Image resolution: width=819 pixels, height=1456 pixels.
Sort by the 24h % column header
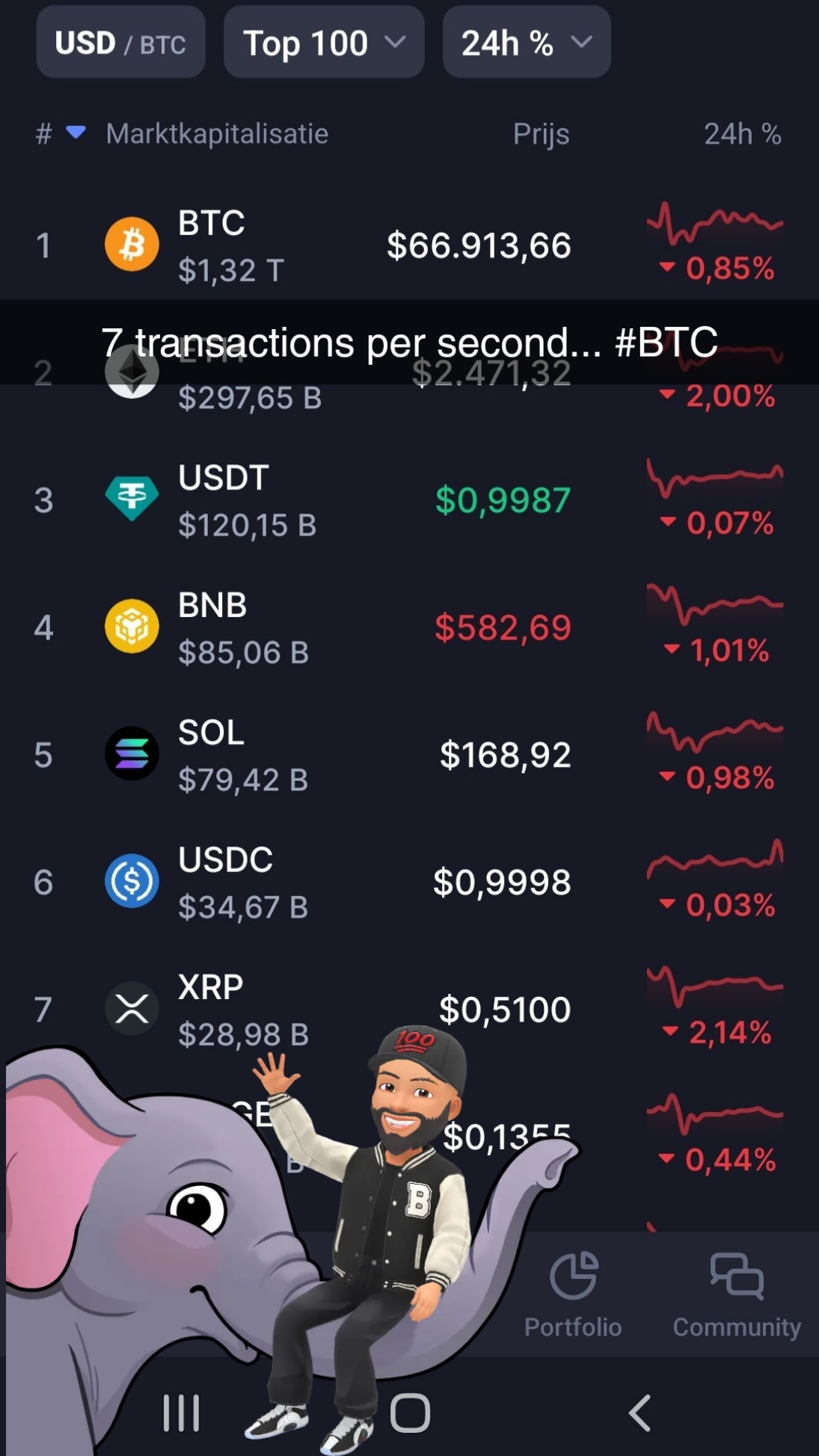(x=742, y=134)
